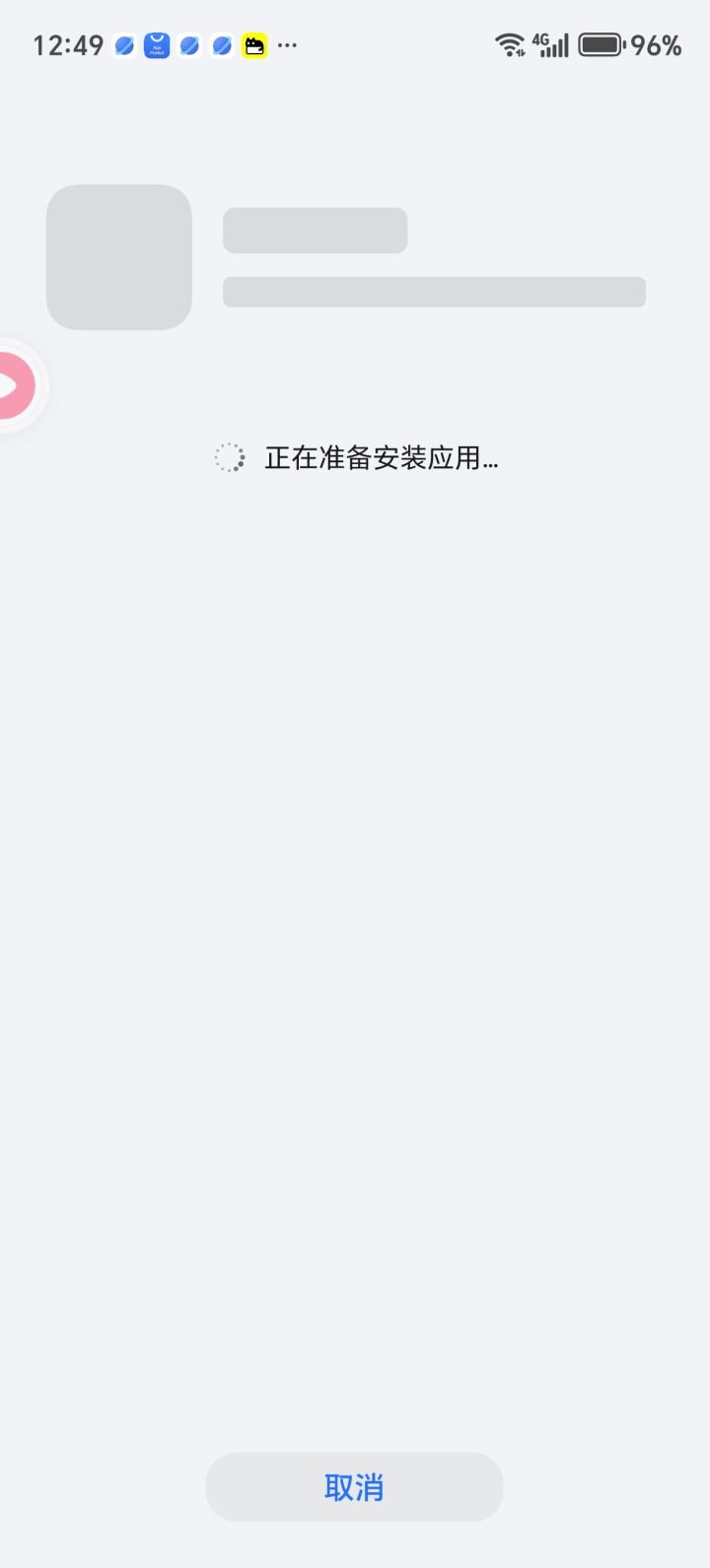The height and width of the screenshot is (1568, 710).
Task: Select the blue icon left of the yellow one
Action: (223, 44)
